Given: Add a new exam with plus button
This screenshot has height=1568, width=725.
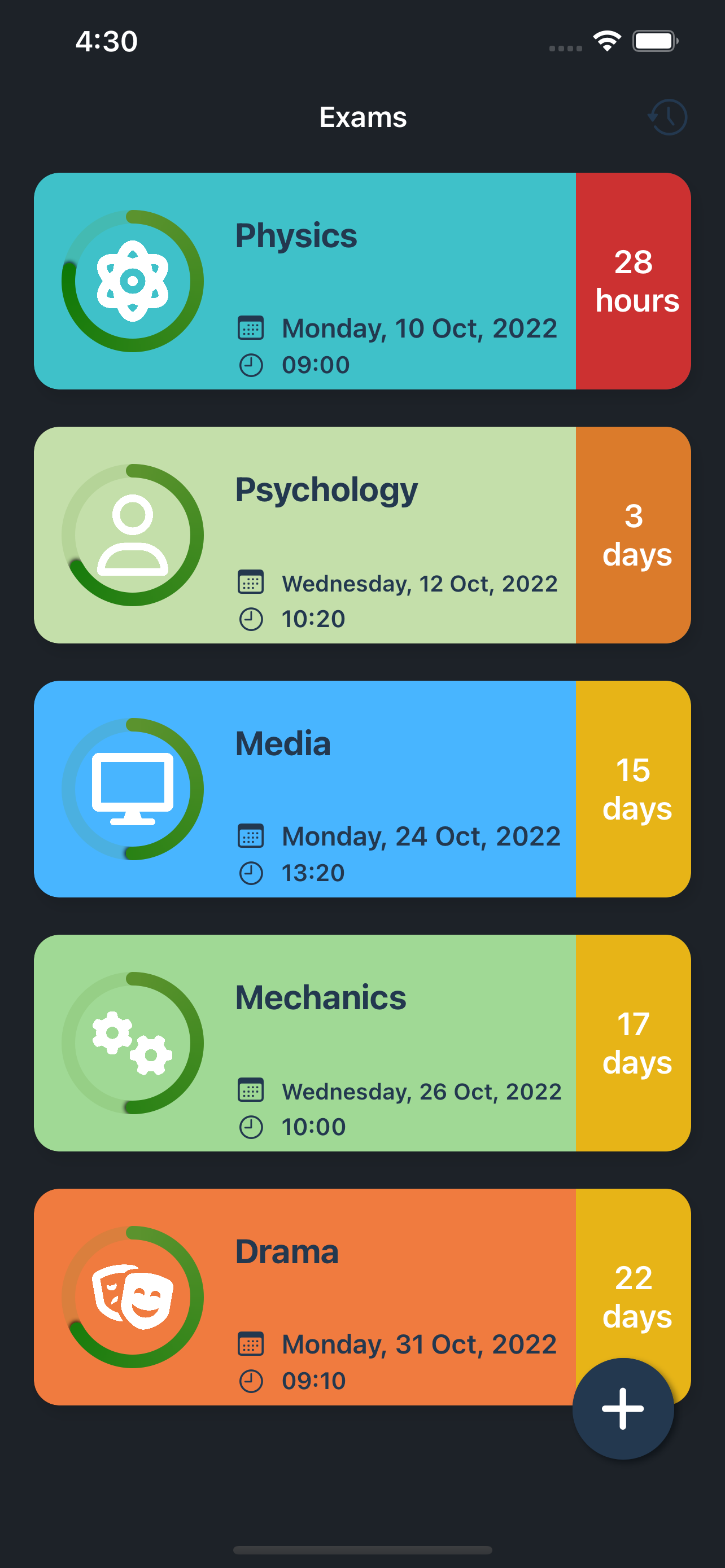Looking at the screenshot, I should click(623, 1408).
